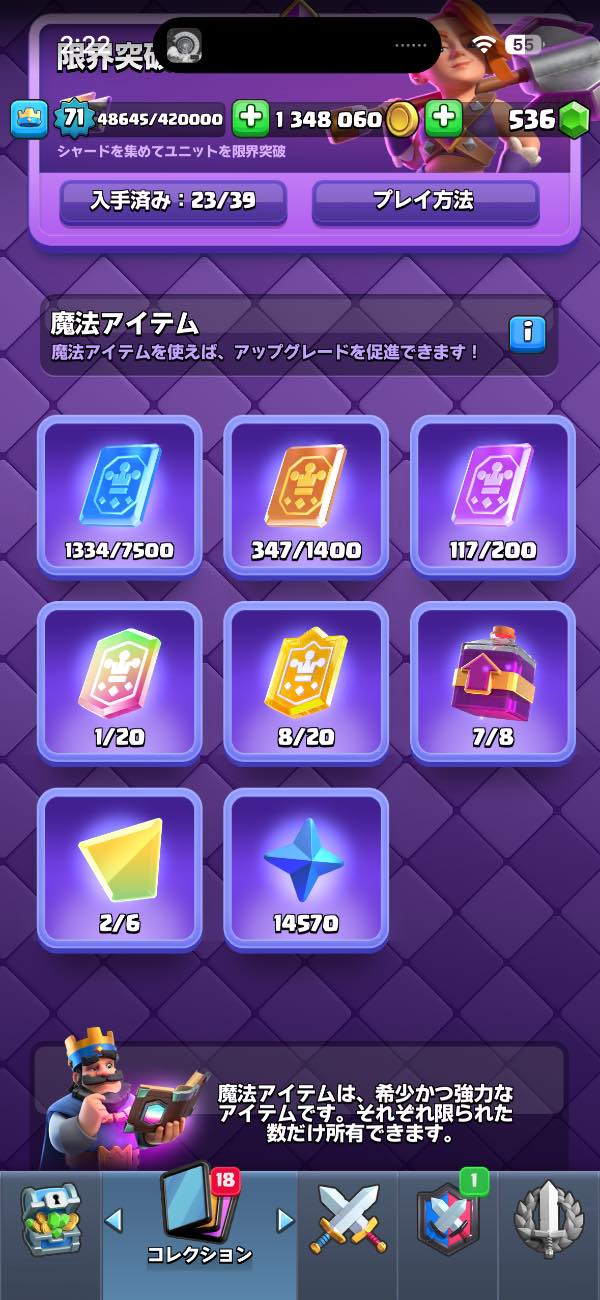Open the purple wild card 117/200
Image resolution: width=600 pixels, height=1300 pixels.
point(493,496)
